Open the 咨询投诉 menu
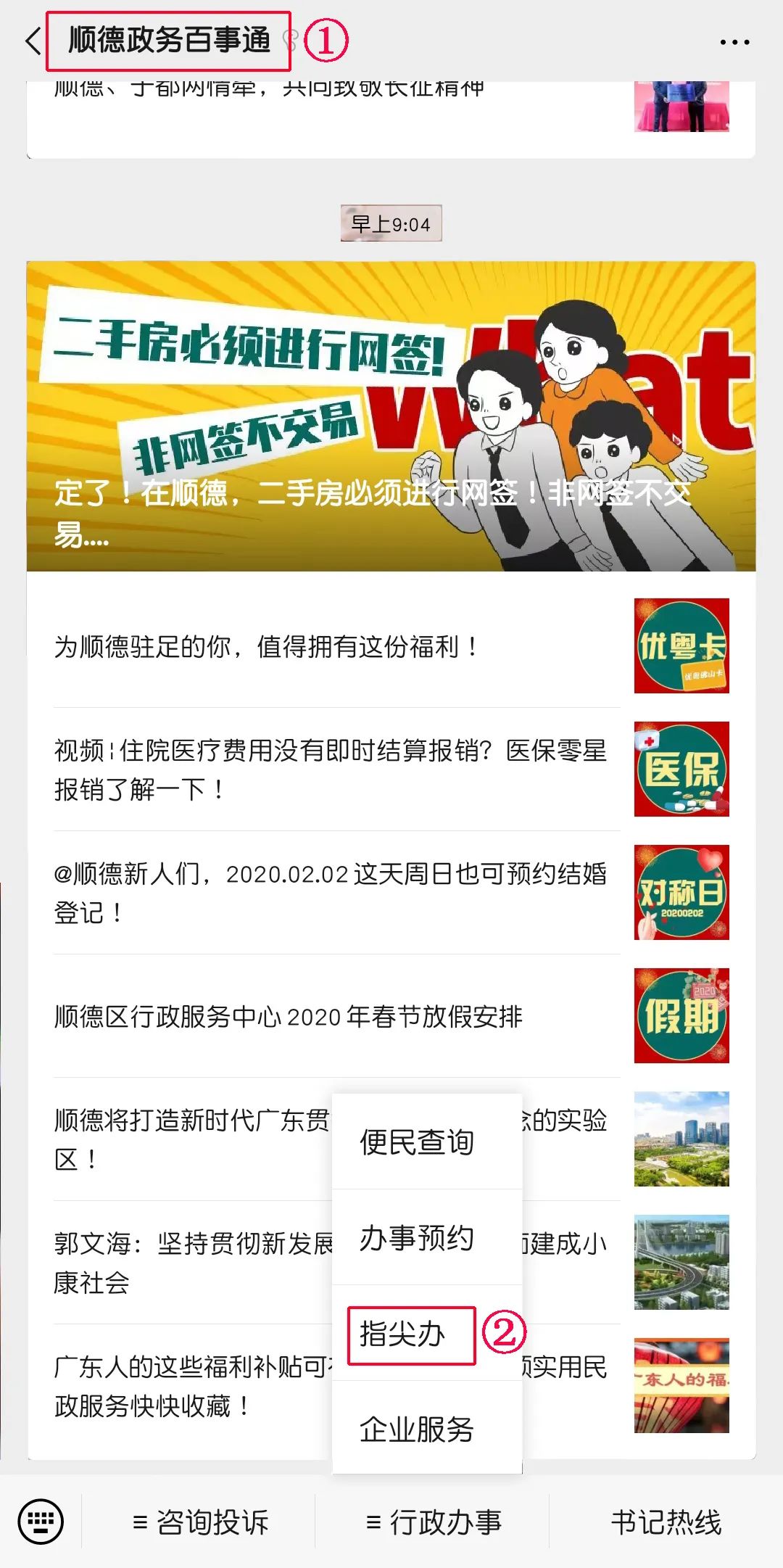 click(x=199, y=1522)
